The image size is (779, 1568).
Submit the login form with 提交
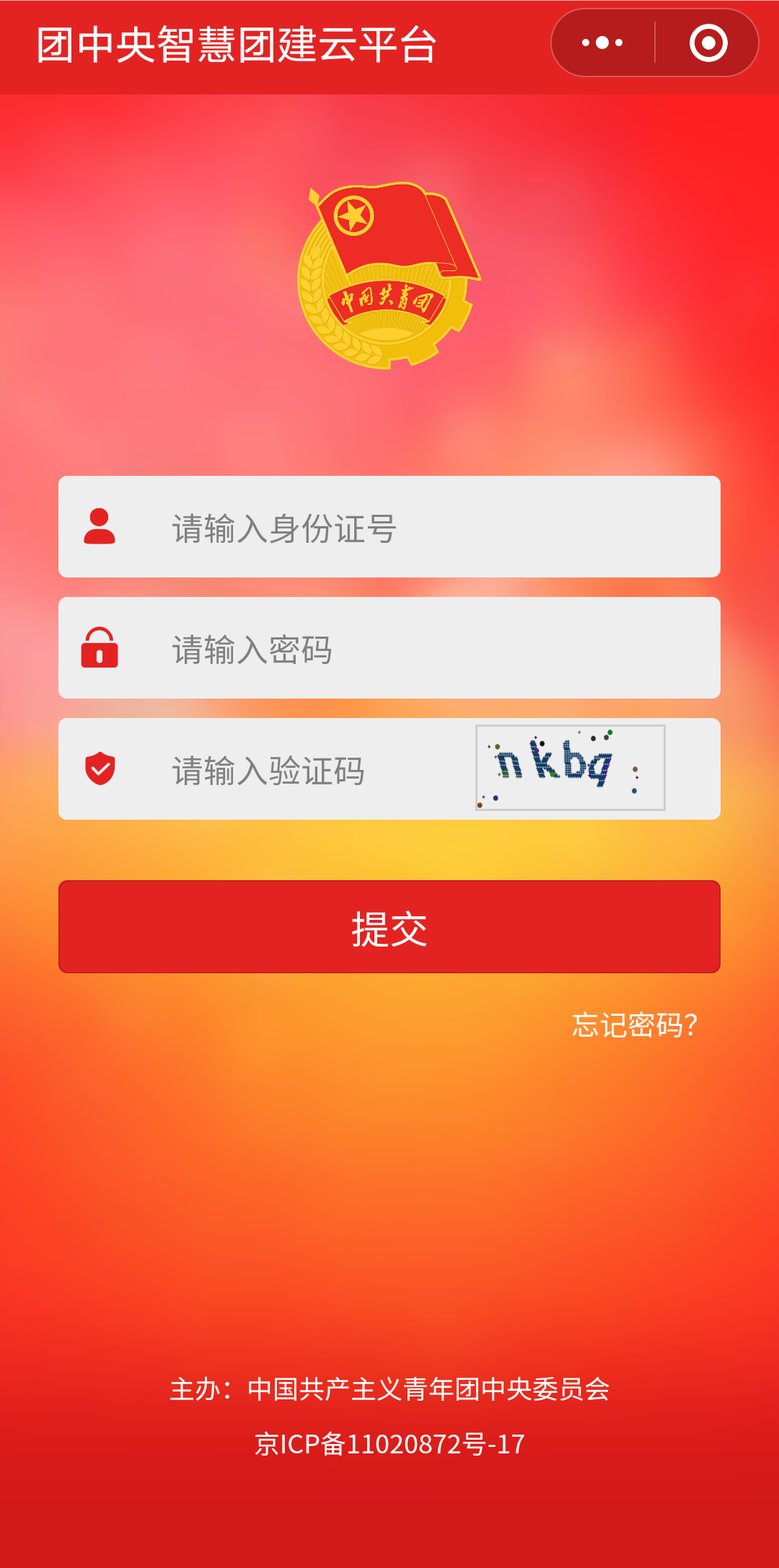click(389, 927)
